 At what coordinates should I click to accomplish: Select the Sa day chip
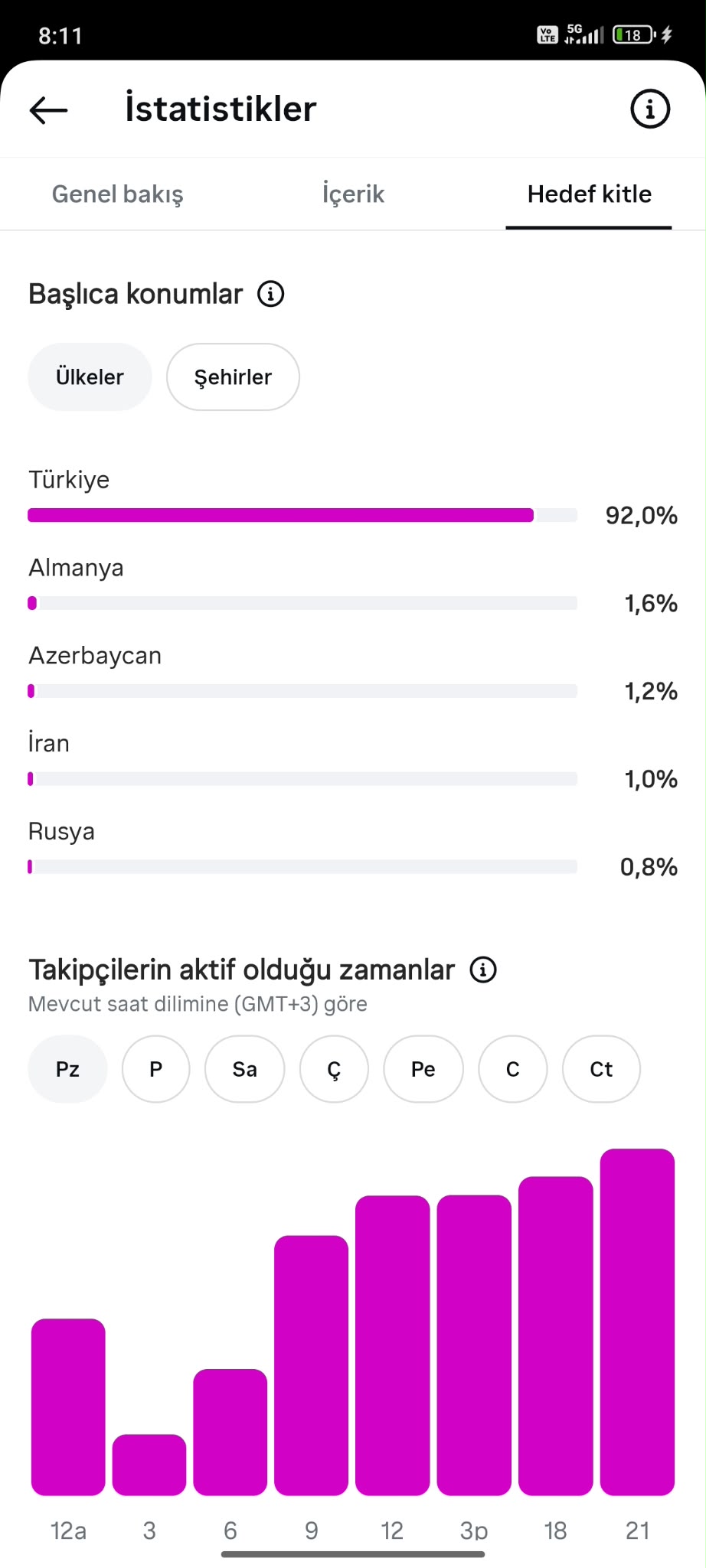click(x=245, y=1069)
